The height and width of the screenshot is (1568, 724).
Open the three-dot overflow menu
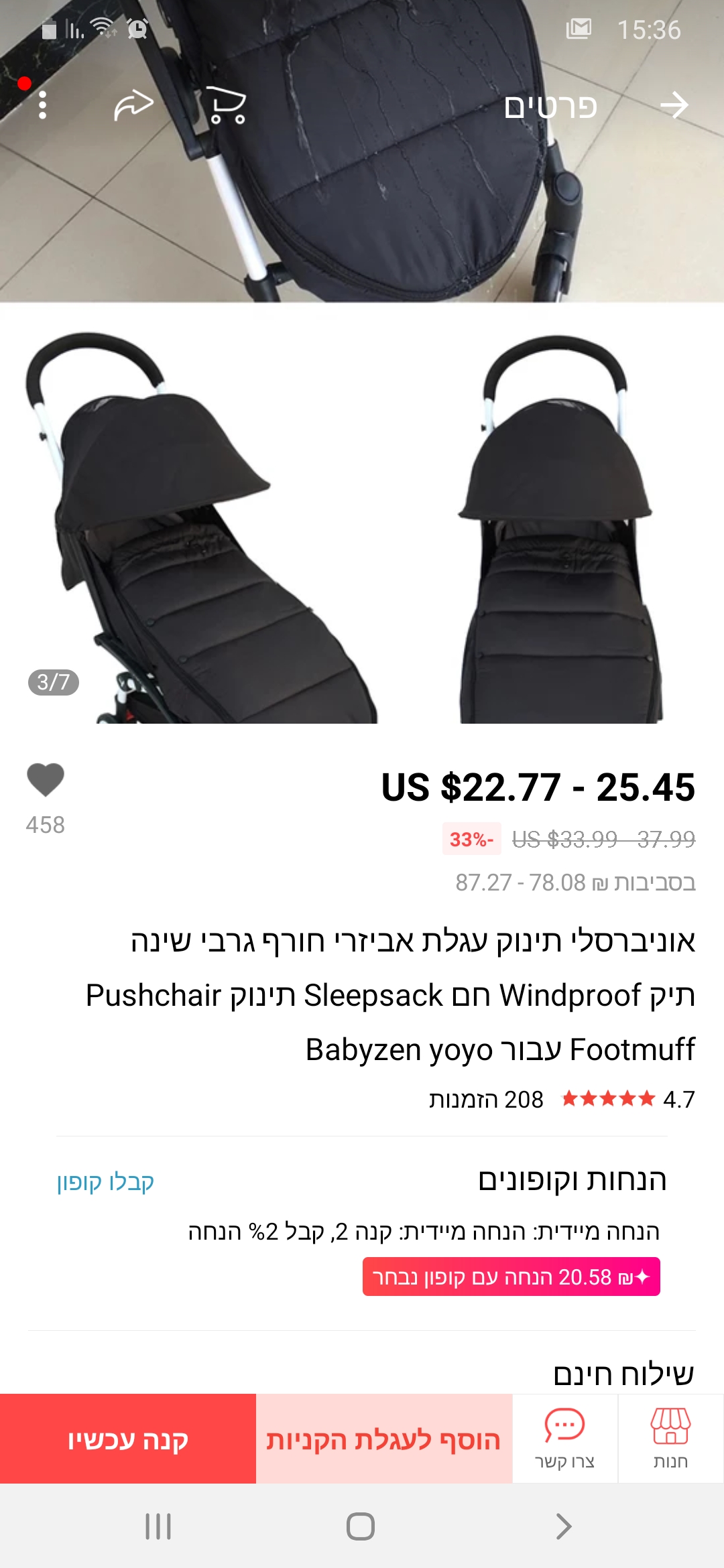(x=43, y=105)
